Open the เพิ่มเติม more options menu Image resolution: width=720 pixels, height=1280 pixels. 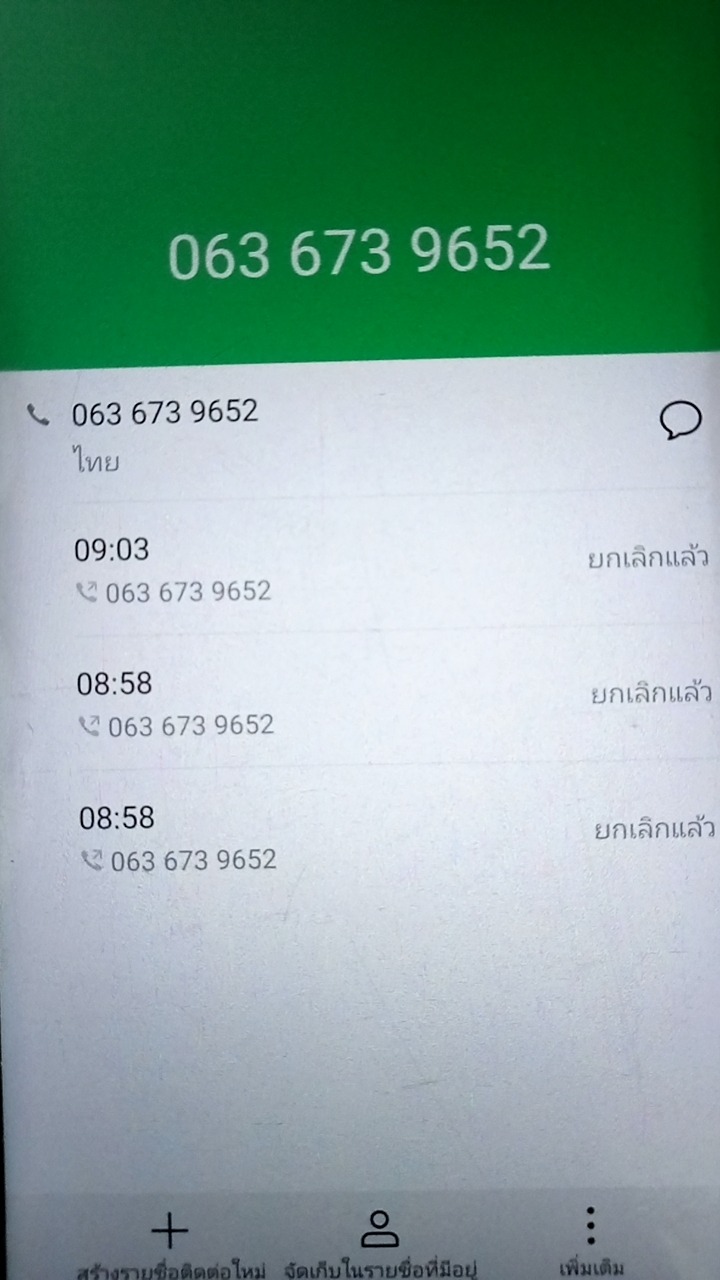click(x=591, y=1243)
